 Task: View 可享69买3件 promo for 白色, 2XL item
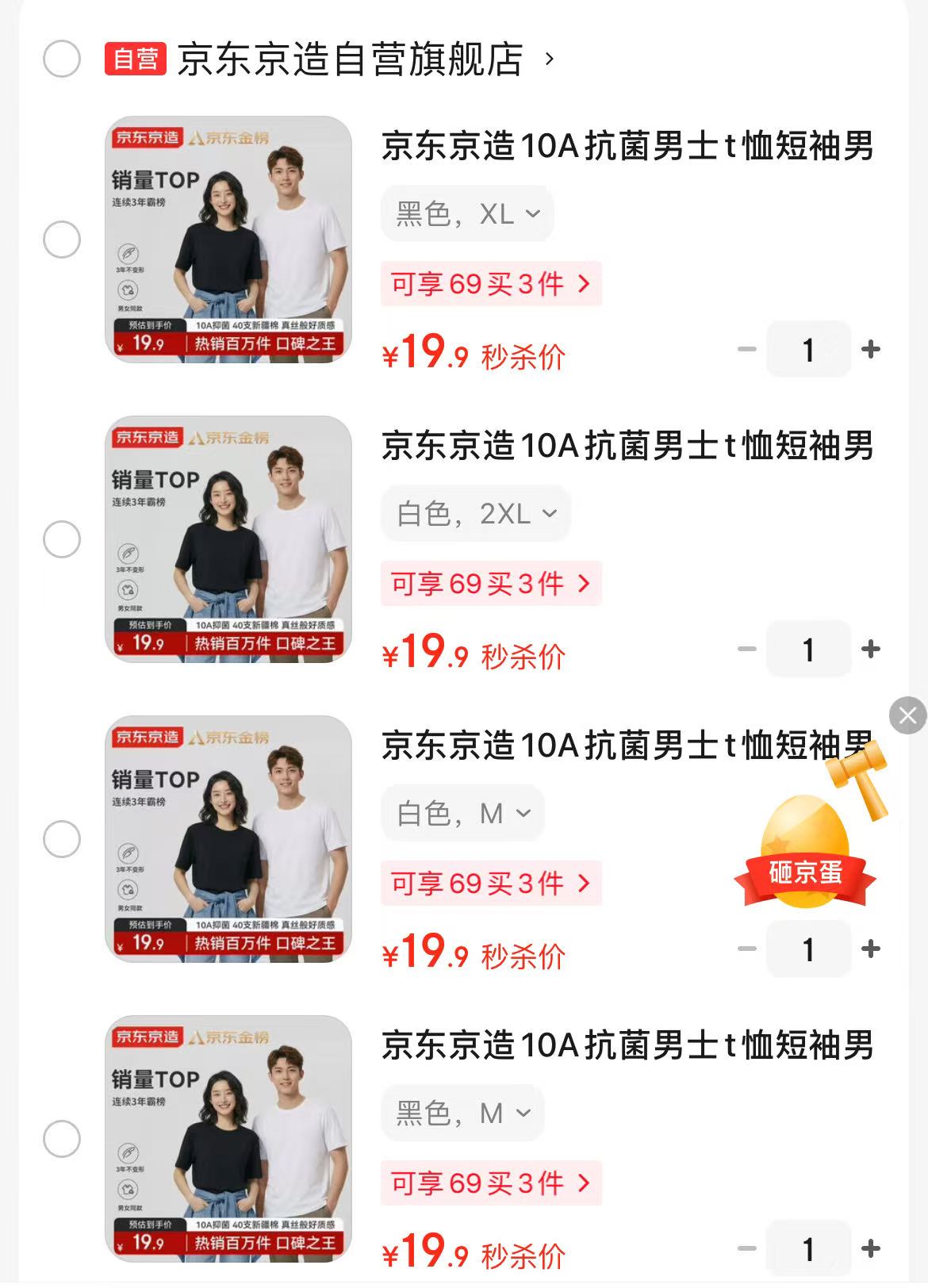click(491, 584)
